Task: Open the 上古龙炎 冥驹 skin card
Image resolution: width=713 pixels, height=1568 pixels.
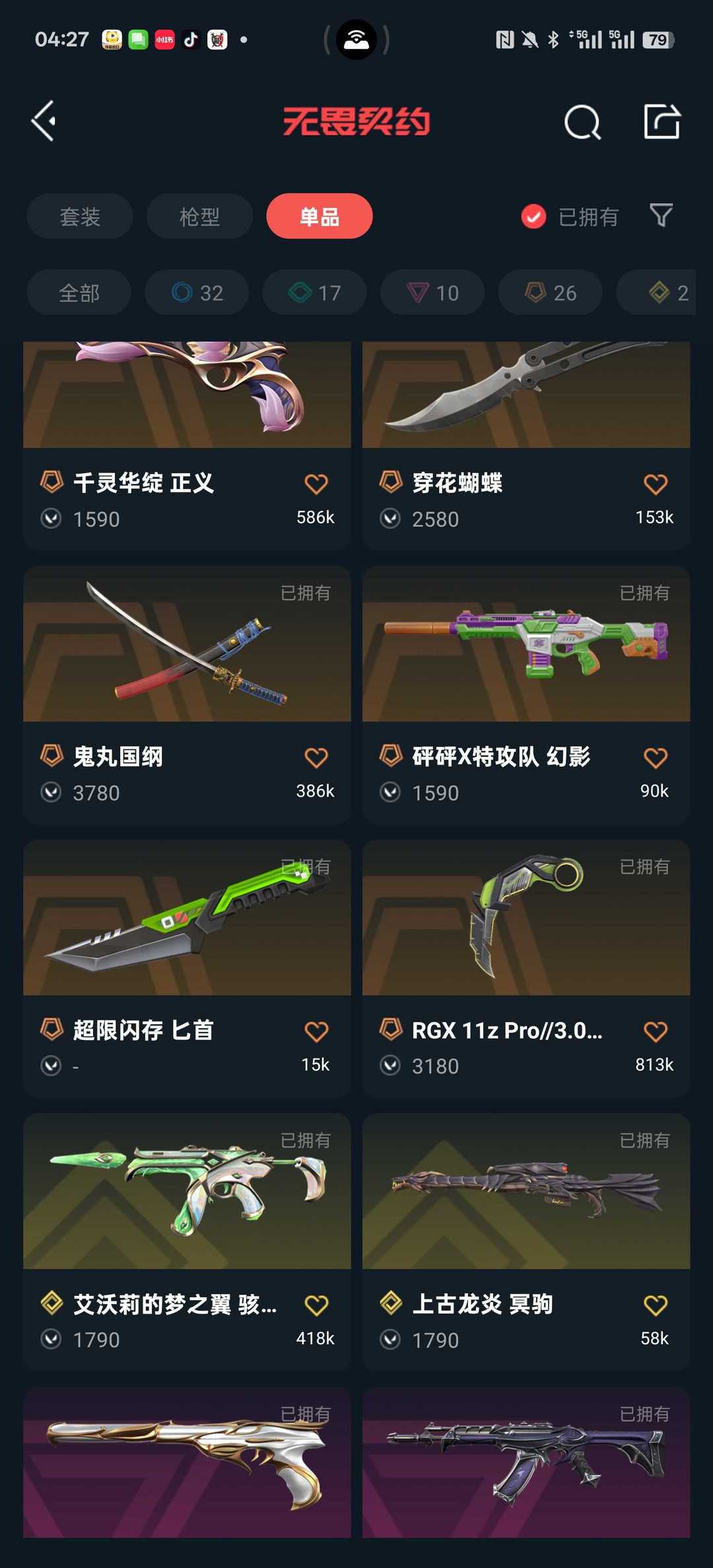Action: coord(526,1243)
